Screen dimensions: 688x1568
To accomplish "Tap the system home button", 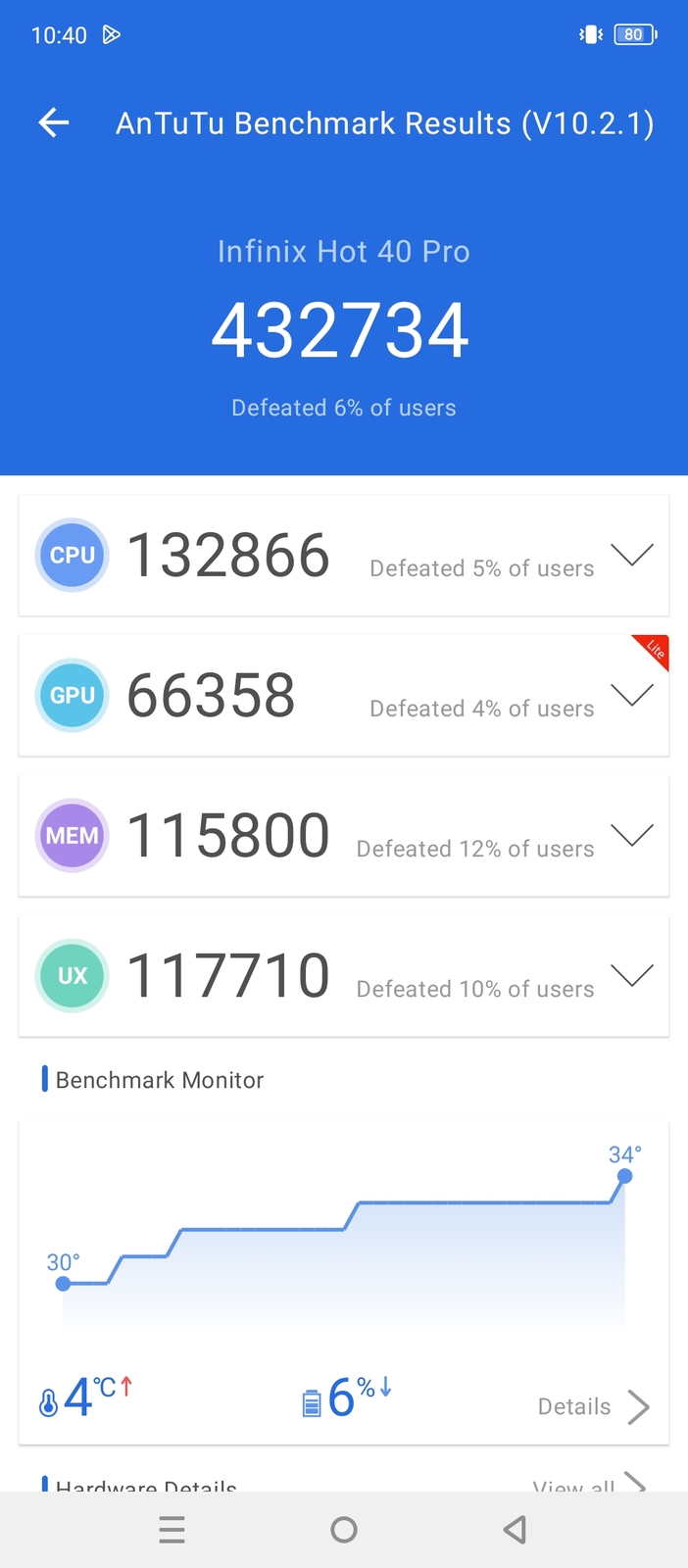I will pyautogui.click(x=344, y=1530).
